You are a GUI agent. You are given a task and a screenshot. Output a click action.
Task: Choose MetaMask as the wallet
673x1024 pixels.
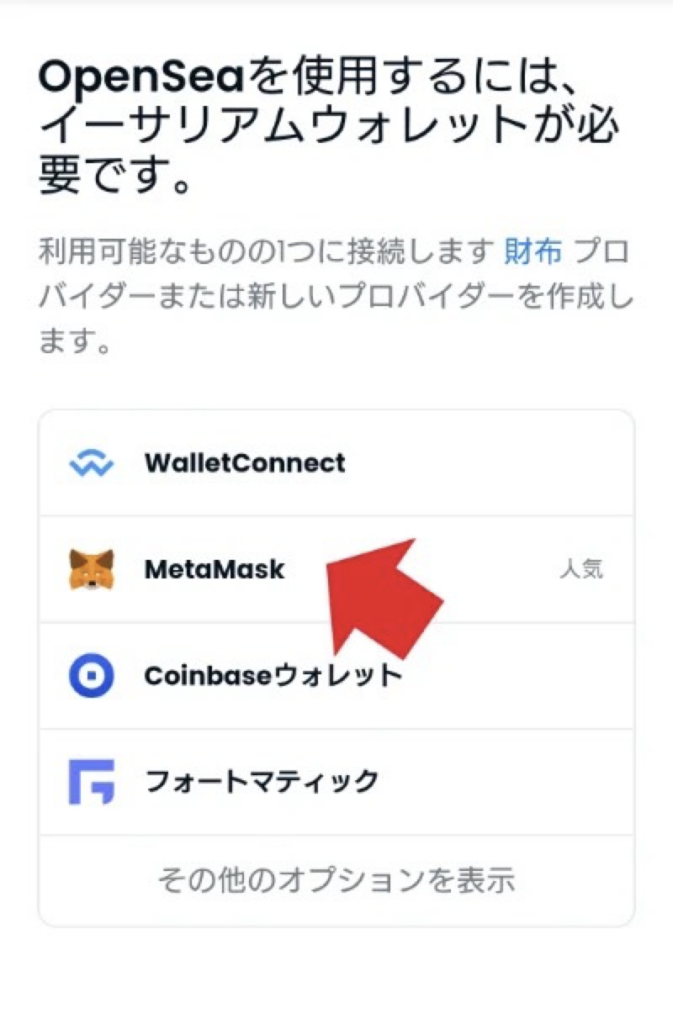[214, 570]
